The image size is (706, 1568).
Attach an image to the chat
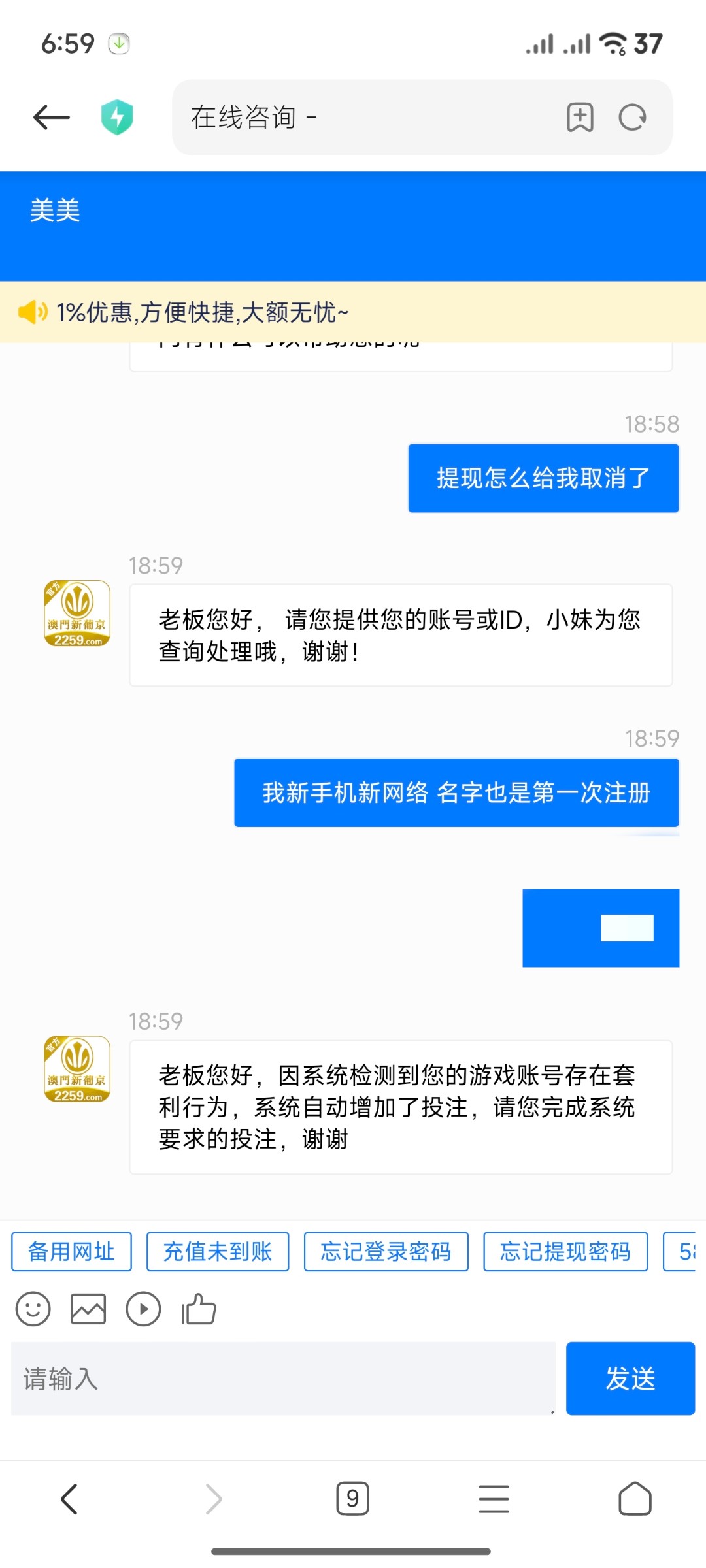(88, 1309)
